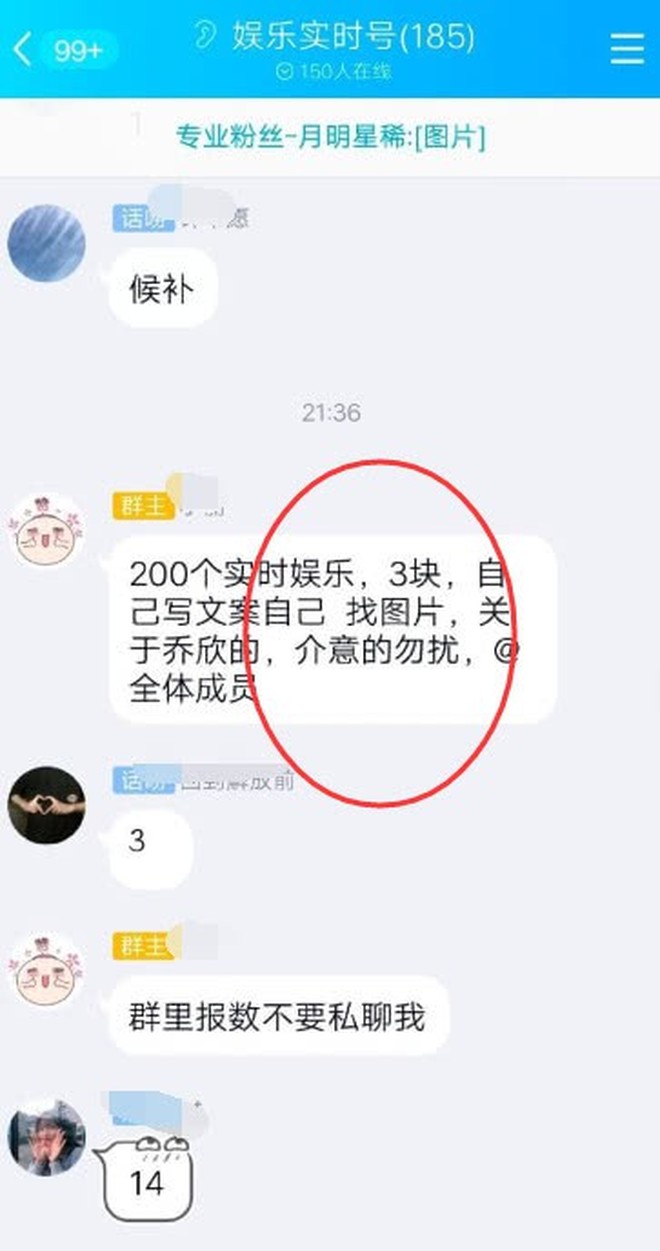Open the group menu icon
The height and width of the screenshot is (1251, 660).
coord(627,47)
